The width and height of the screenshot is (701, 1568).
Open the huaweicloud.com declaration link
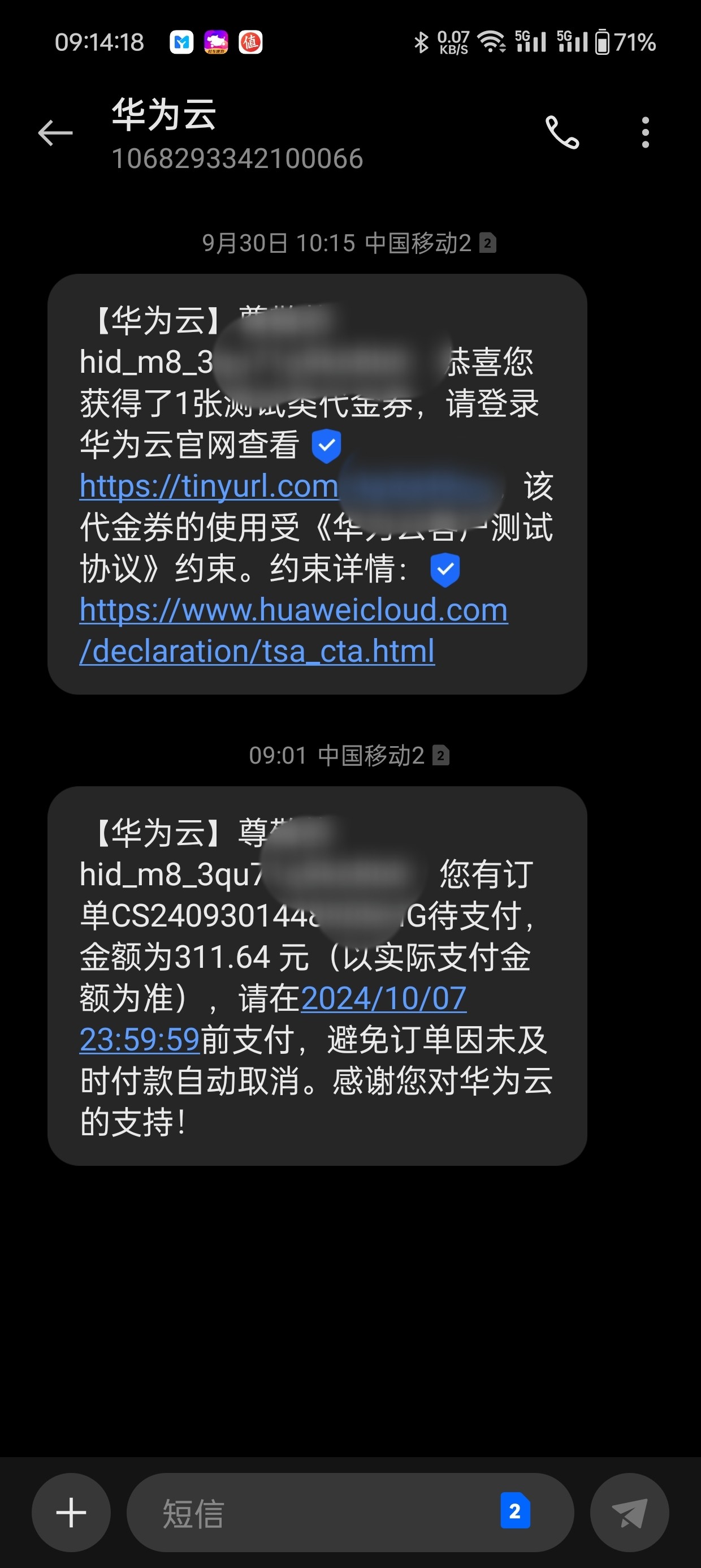click(293, 630)
